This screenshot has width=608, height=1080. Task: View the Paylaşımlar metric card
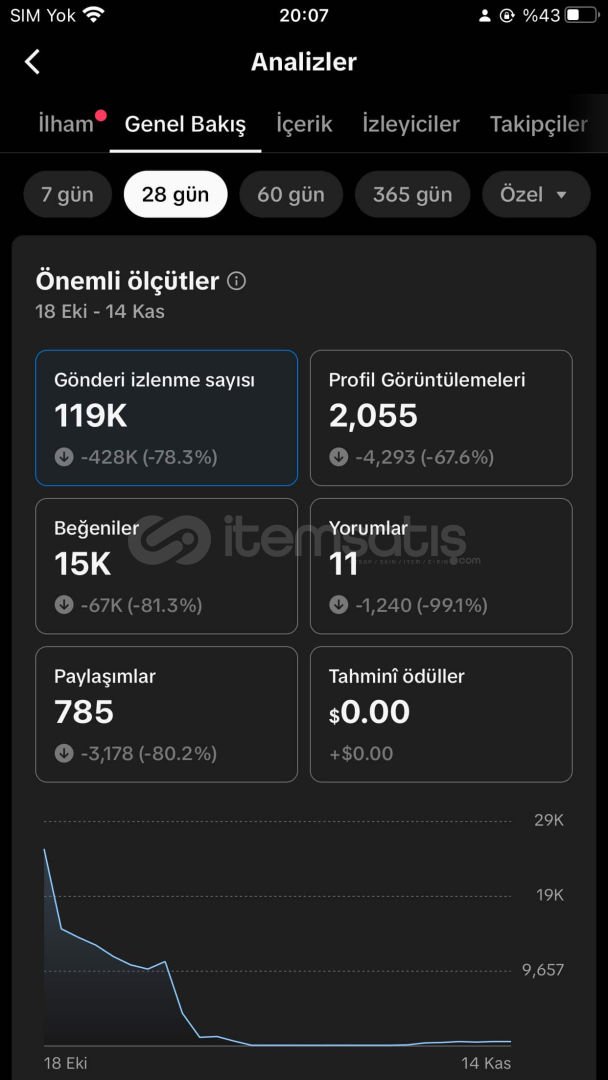166,714
